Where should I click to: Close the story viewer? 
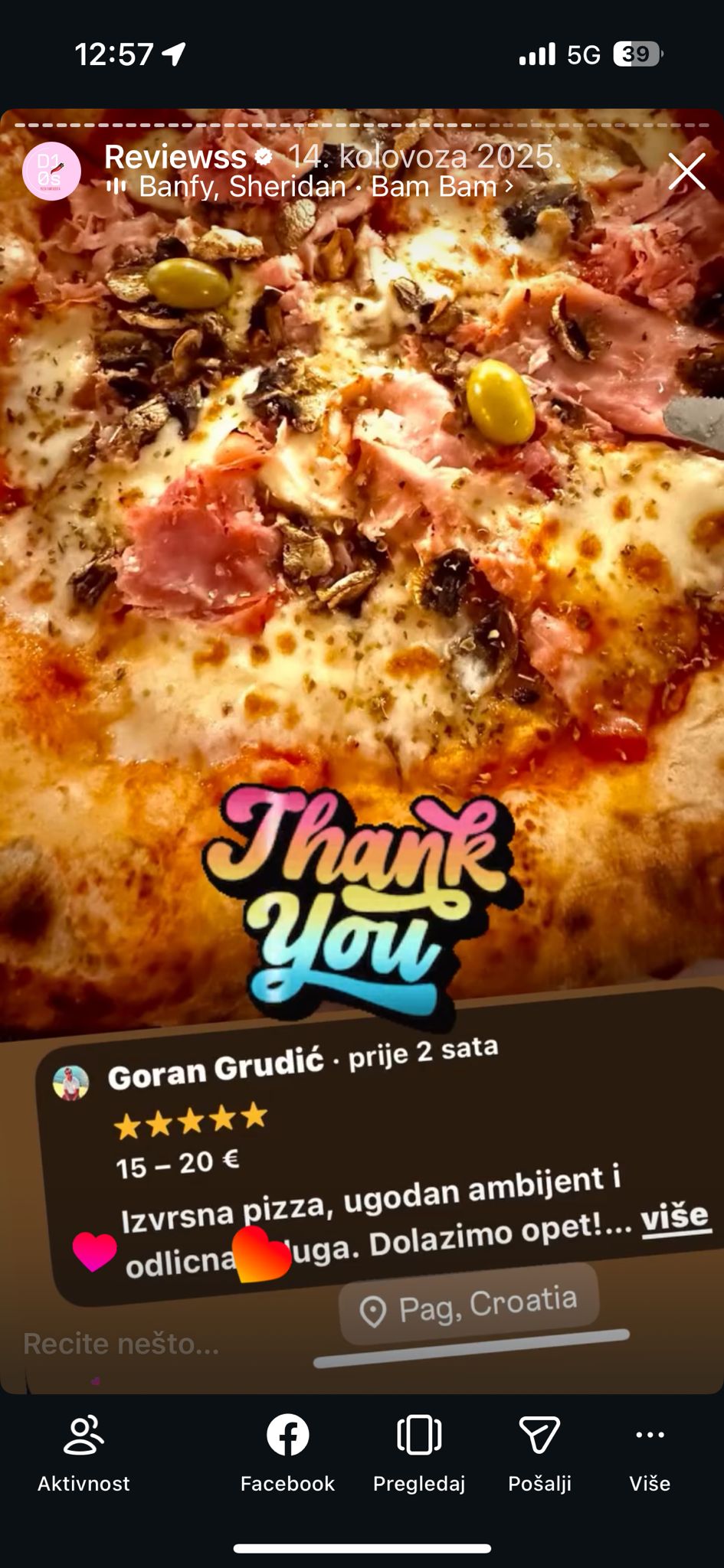(686, 171)
